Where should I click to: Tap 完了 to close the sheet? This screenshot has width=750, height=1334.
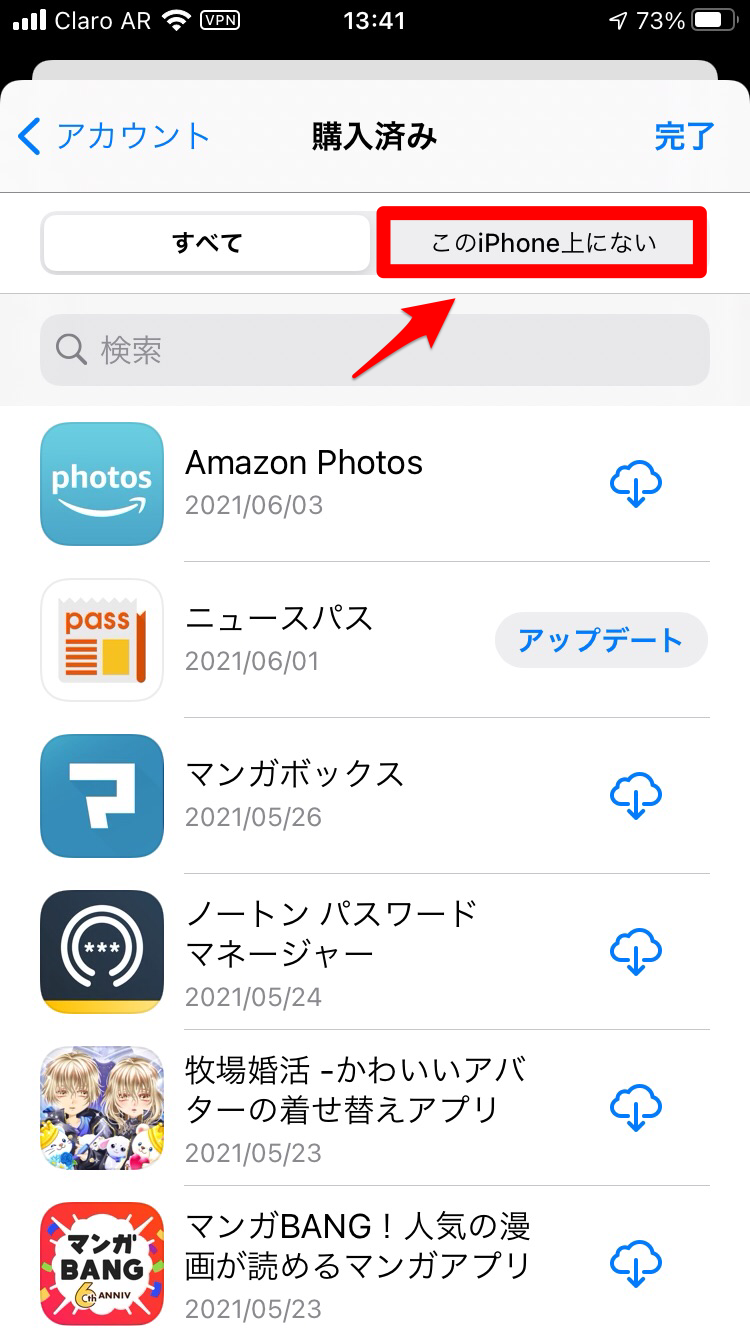tap(684, 136)
